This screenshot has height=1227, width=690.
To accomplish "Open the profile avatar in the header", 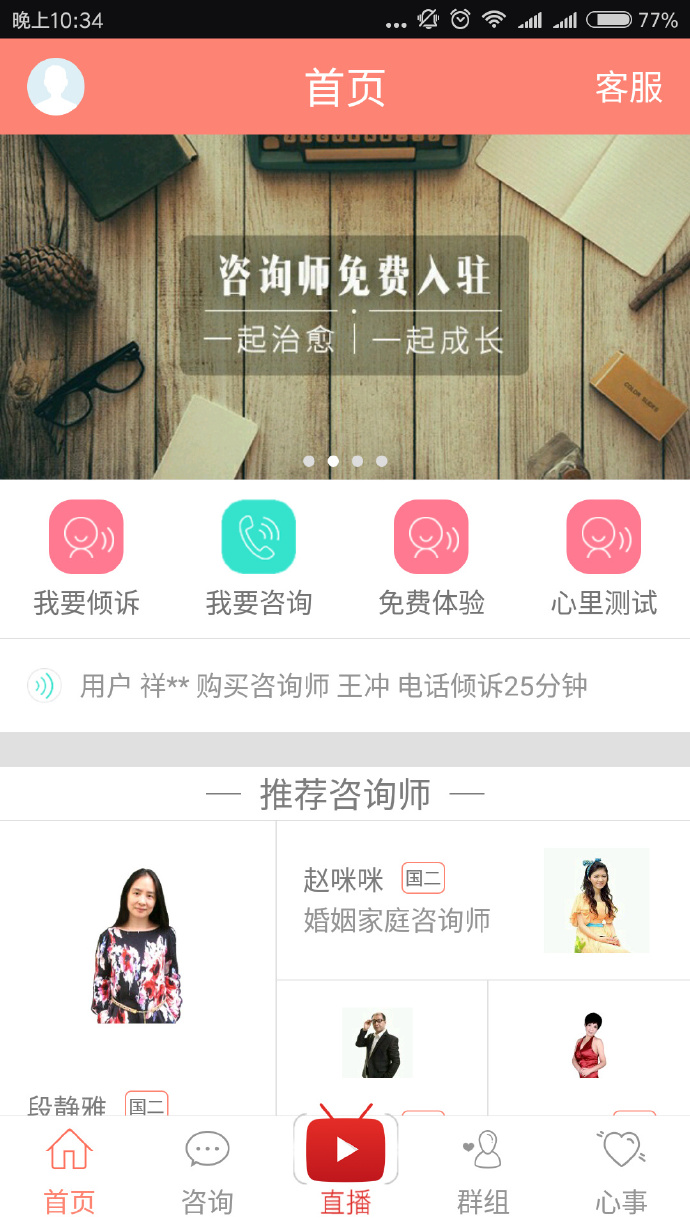I will pyautogui.click(x=55, y=87).
